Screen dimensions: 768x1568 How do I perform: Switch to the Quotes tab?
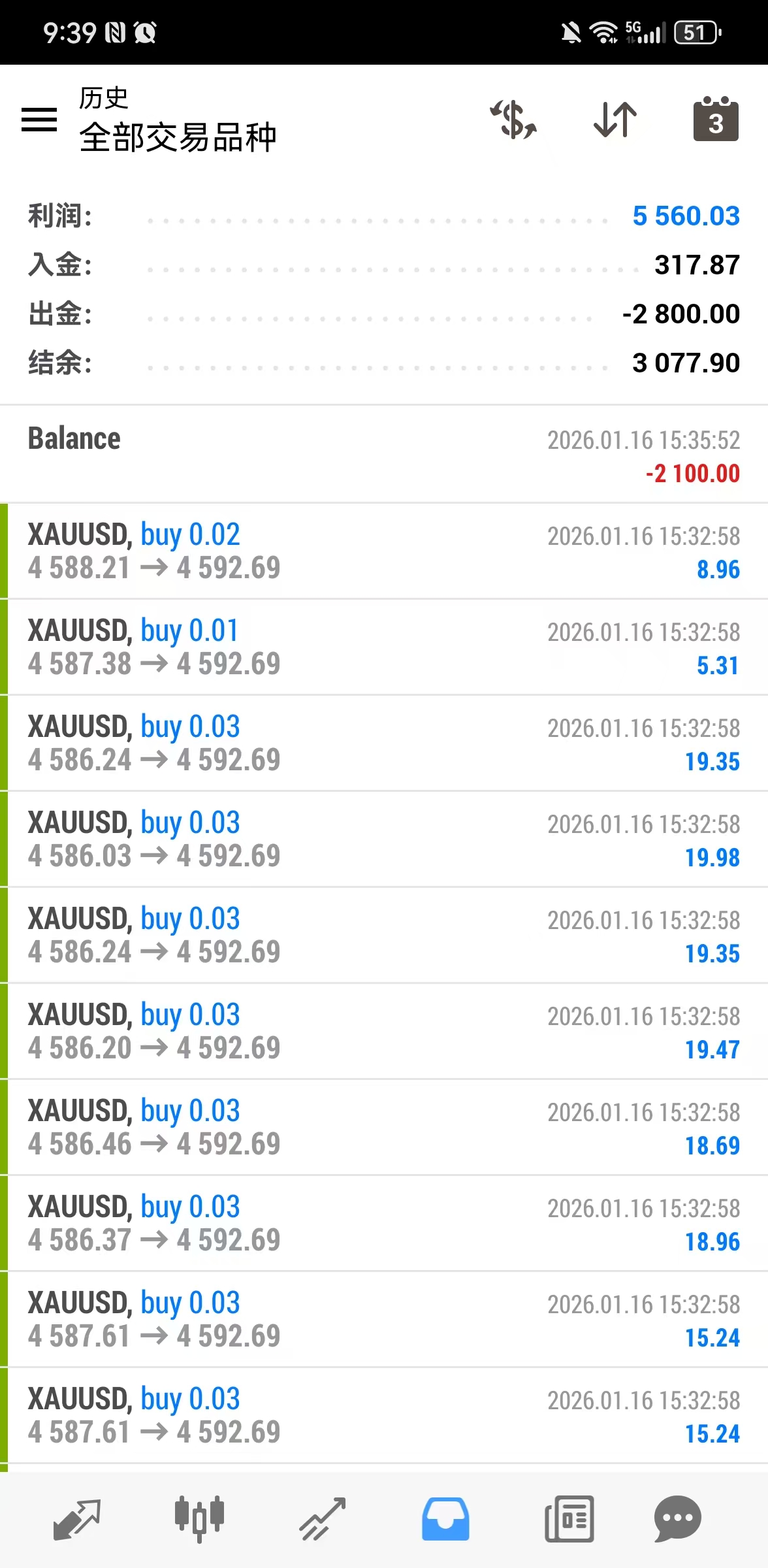pos(77,1520)
